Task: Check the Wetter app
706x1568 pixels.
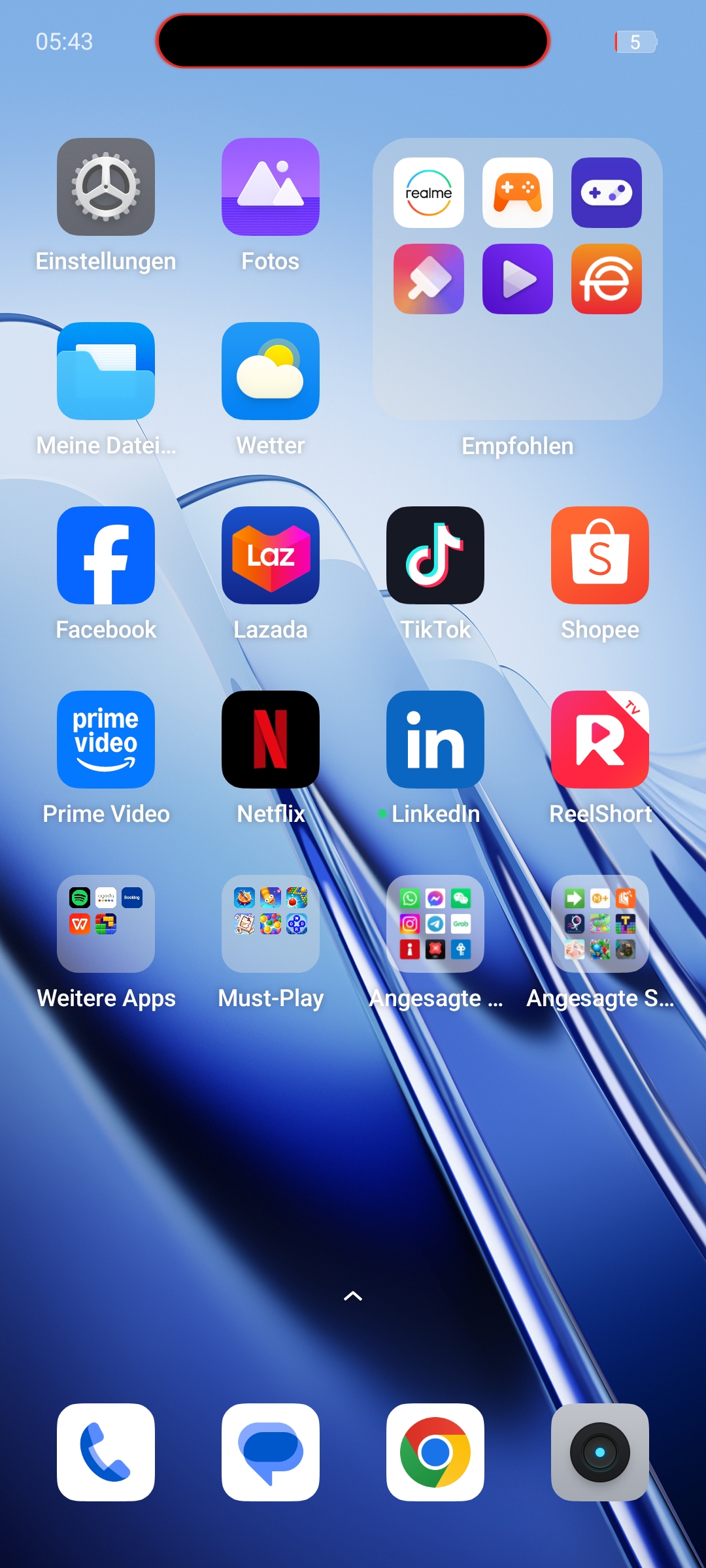Action: point(271,371)
